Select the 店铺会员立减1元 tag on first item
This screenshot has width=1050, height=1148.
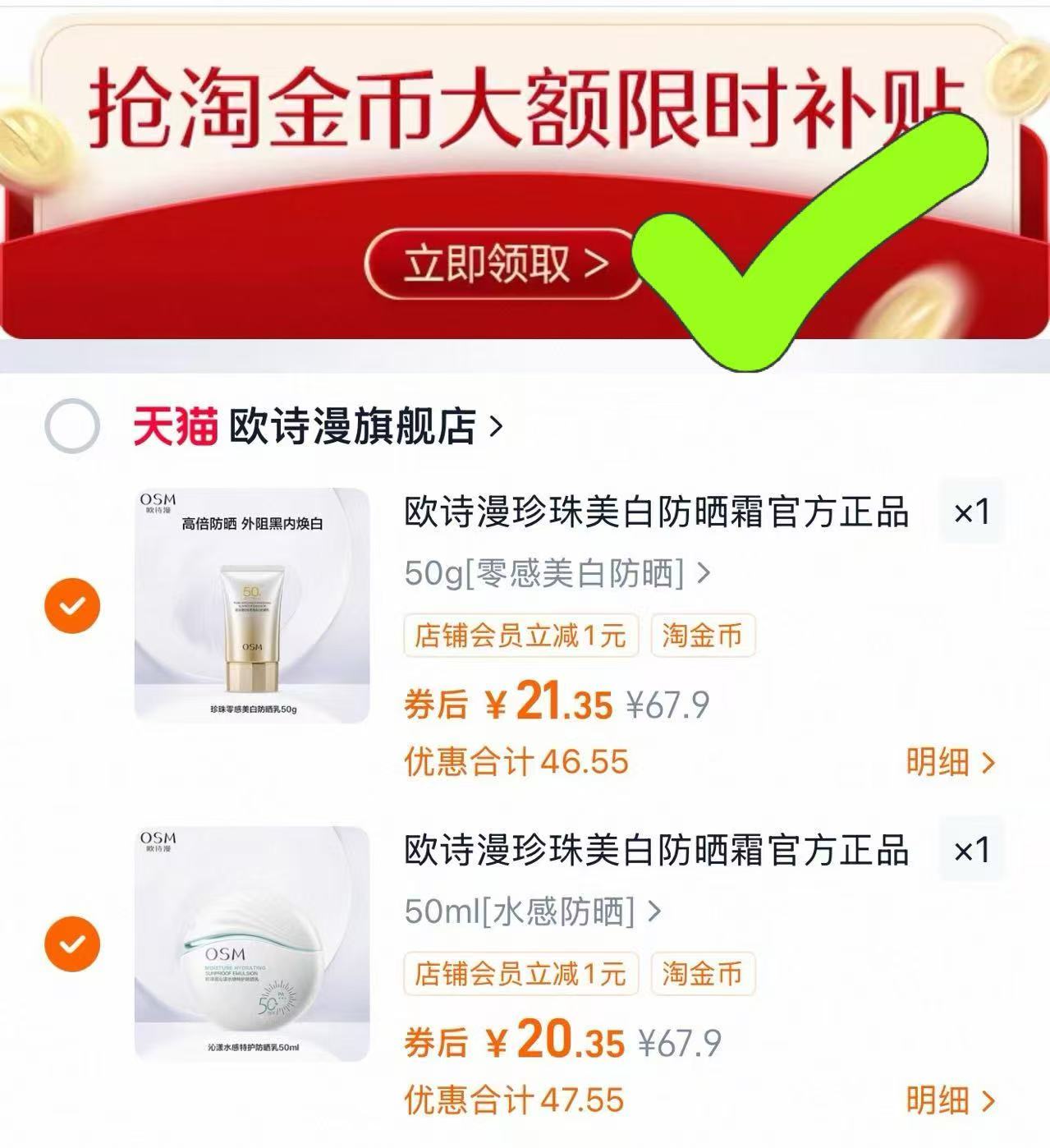coord(520,636)
